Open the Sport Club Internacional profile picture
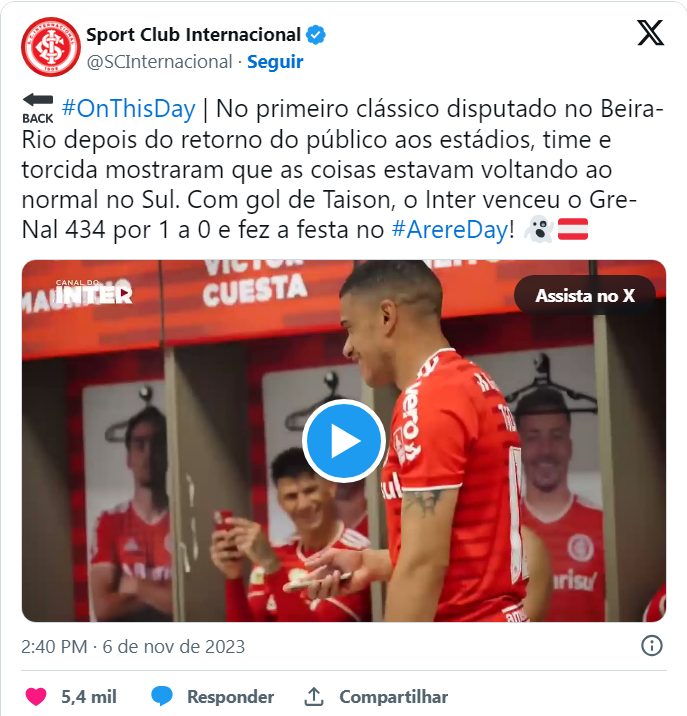This screenshot has width=687, height=716. 50,47
